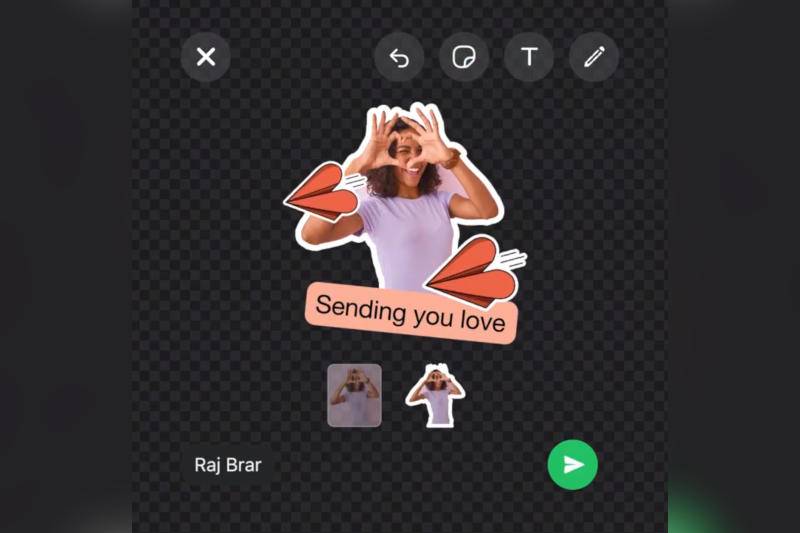800x533 pixels.
Task: Tap the Raj Brar recipient chip
Action: point(228,465)
